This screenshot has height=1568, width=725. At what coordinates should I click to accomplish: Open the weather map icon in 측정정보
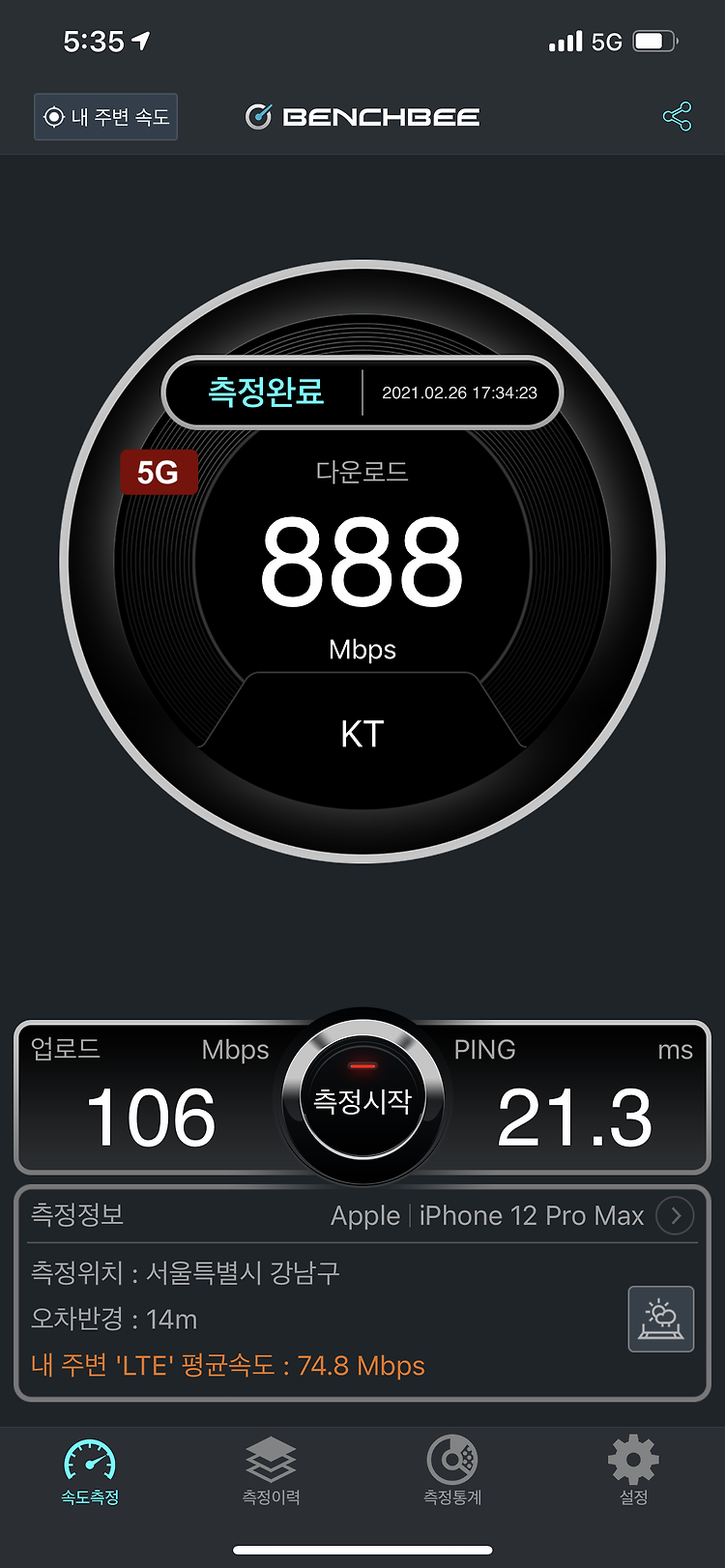[661, 1319]
